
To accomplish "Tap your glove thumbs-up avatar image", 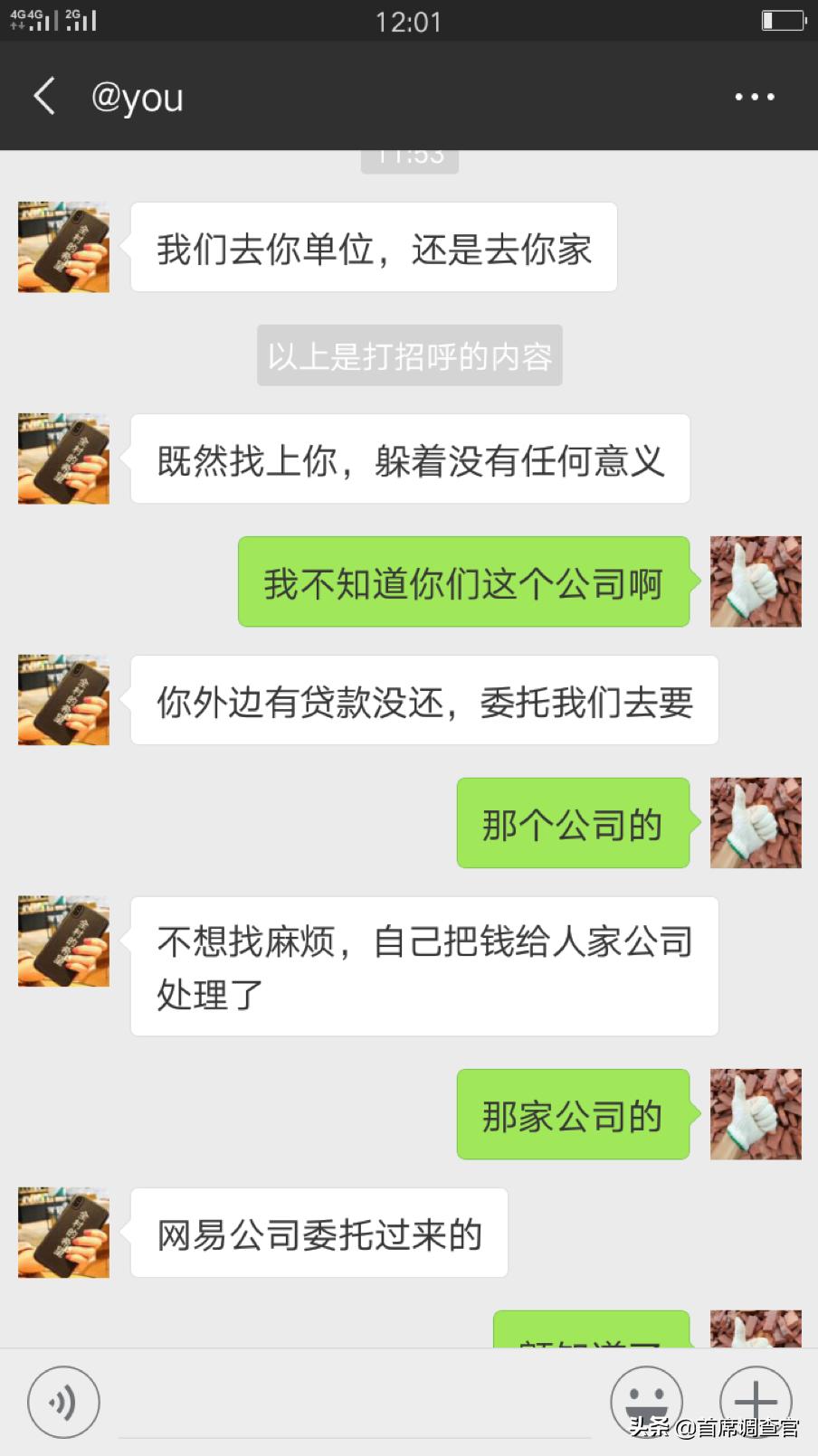I will (755, 581).
